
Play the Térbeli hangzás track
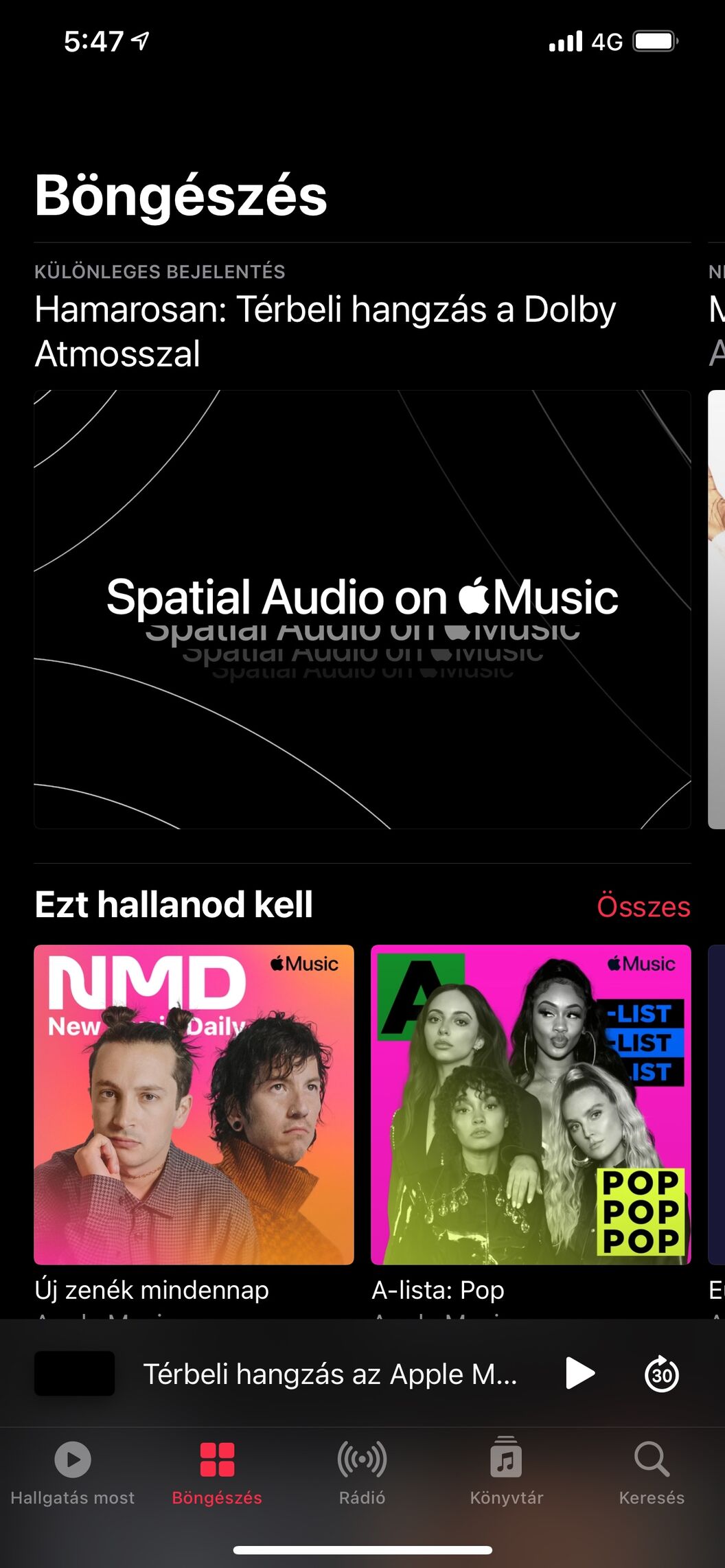579,1374
